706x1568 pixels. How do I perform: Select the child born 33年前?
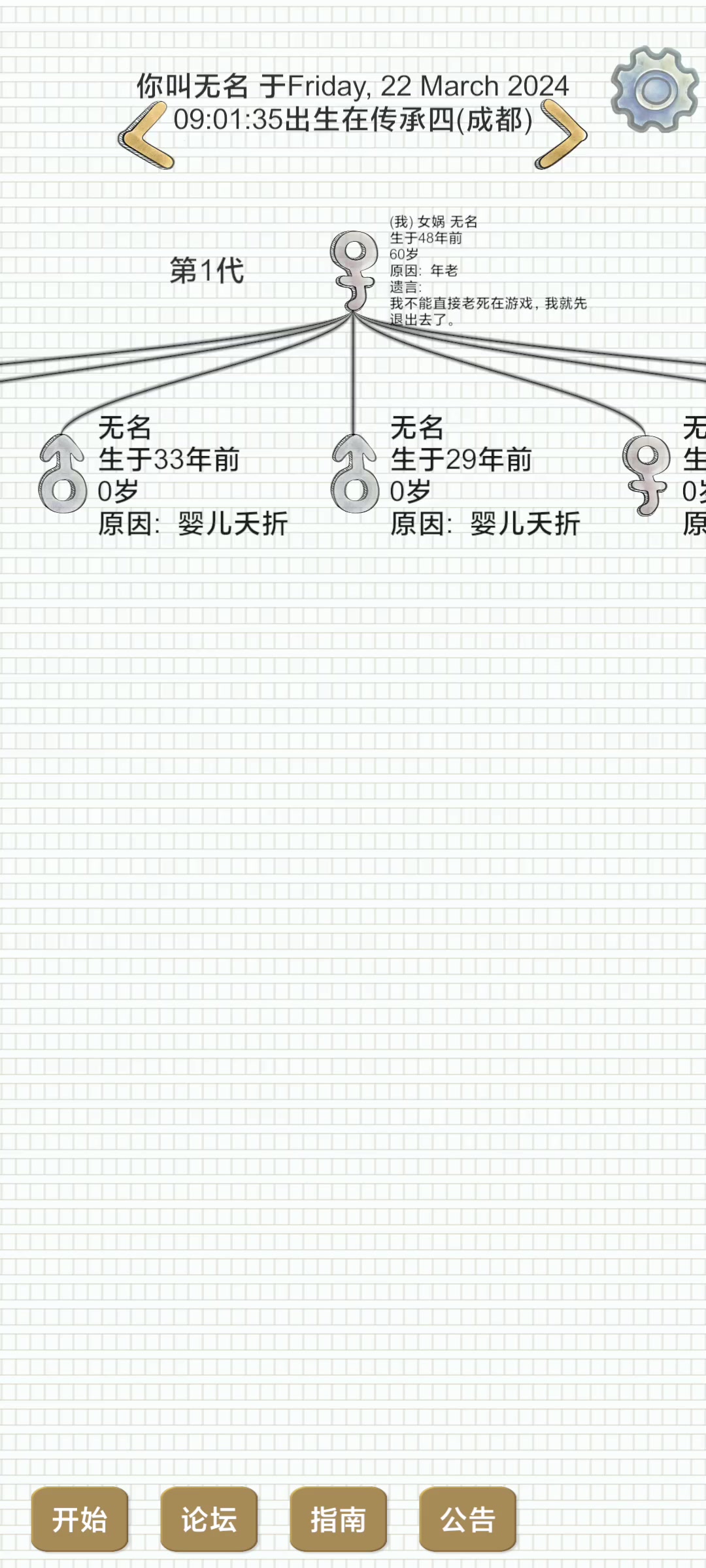(x=63, y=474)
